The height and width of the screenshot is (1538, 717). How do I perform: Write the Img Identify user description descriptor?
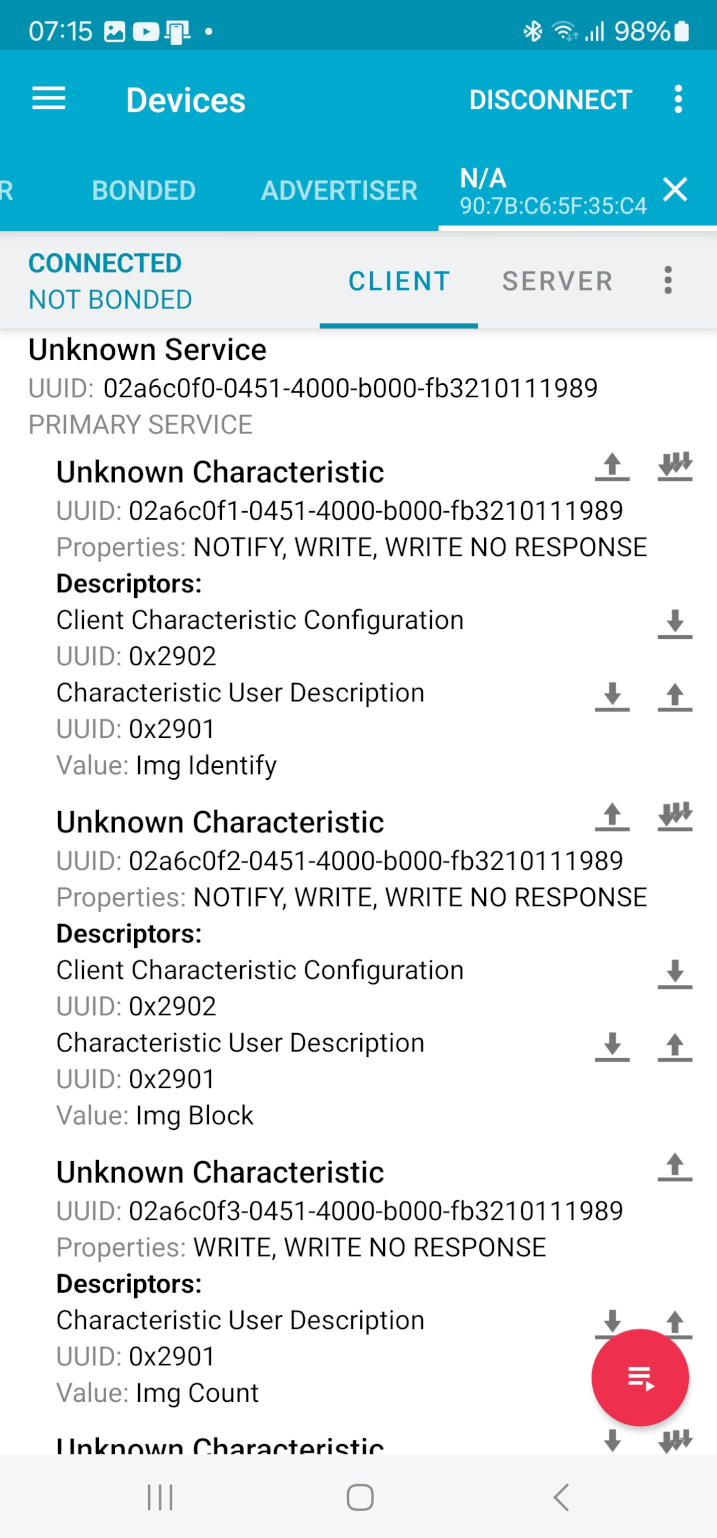point(675,695)
